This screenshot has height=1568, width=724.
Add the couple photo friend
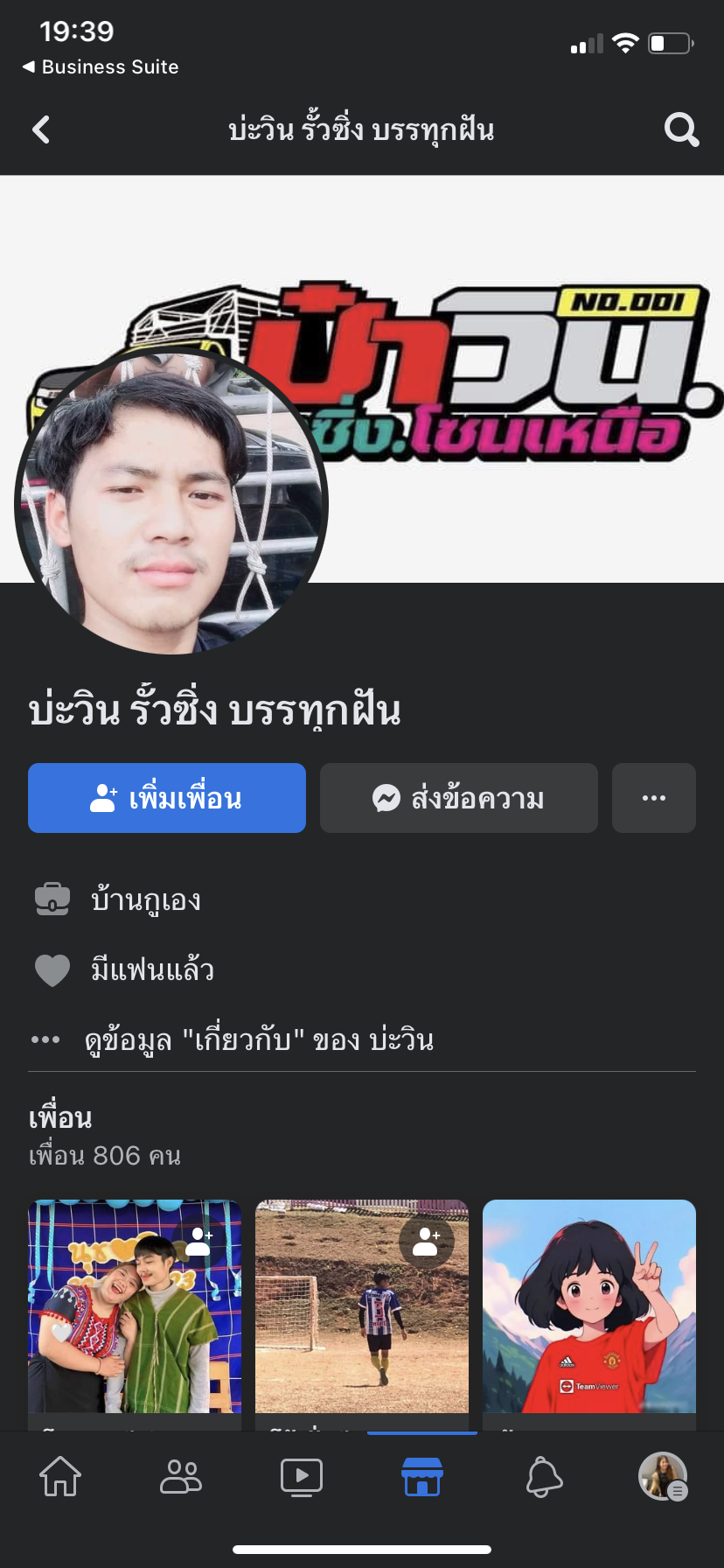click(x=199, y=1241)
